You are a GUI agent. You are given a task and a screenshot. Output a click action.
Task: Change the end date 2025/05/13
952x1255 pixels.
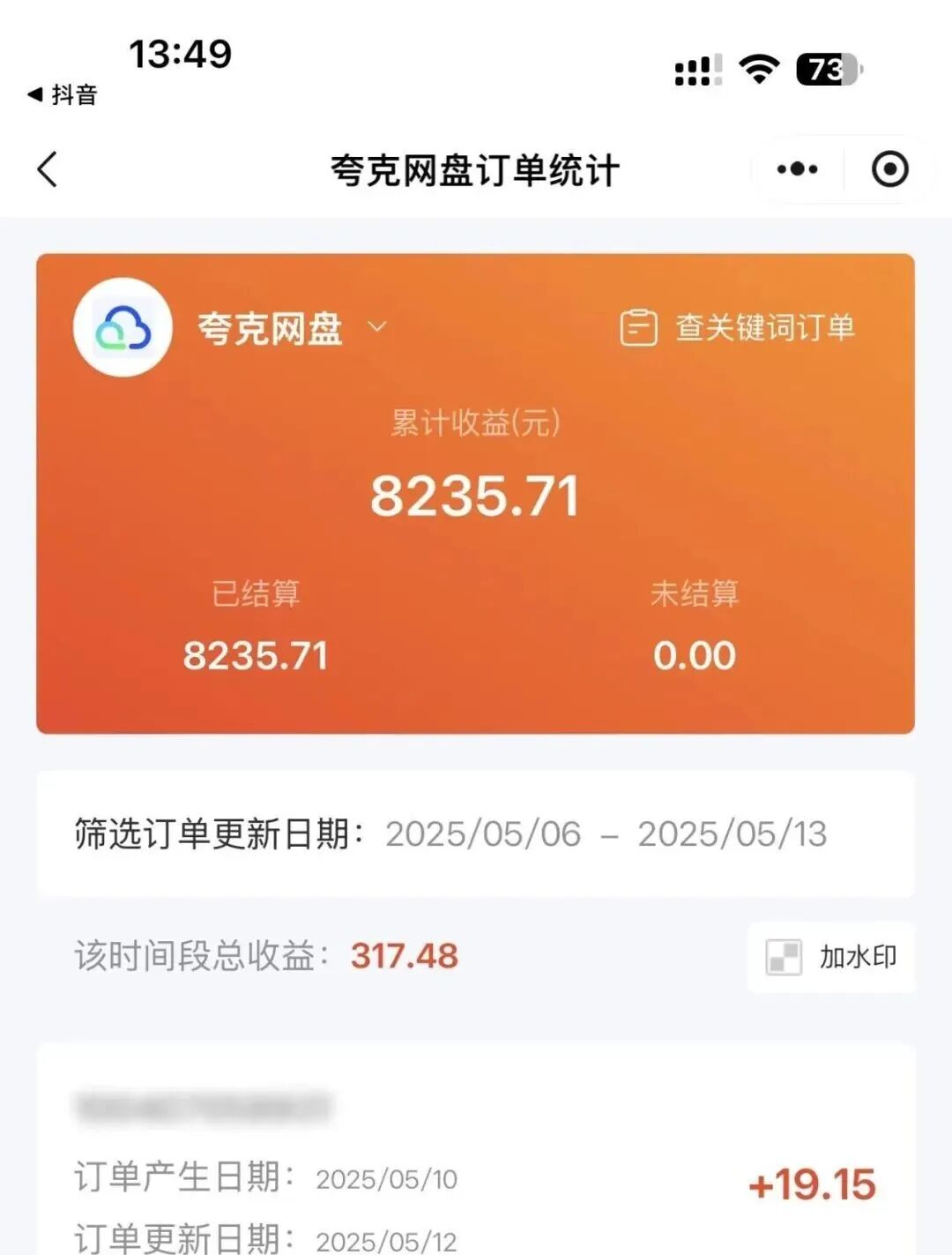732,834
